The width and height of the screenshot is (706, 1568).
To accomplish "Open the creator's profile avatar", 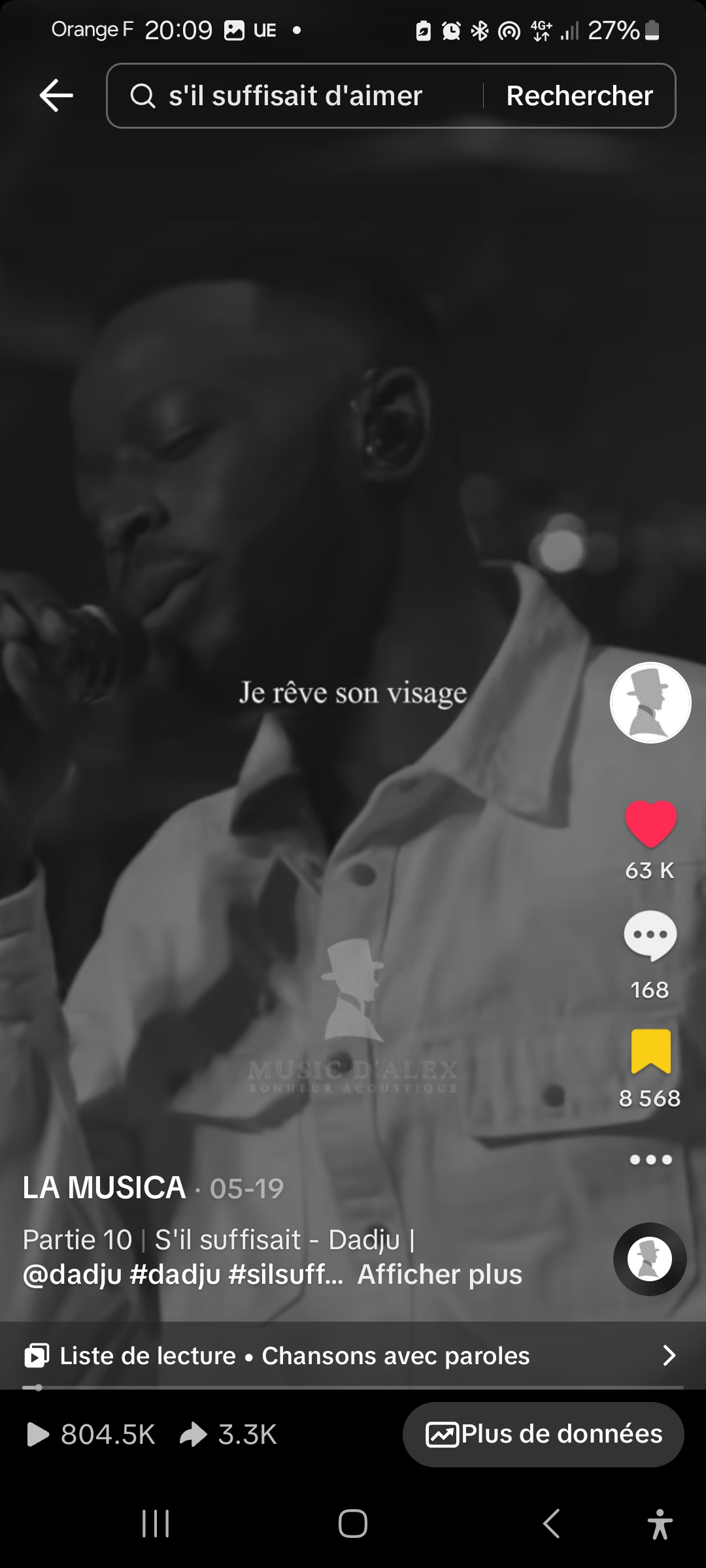I will (x=650, y=703).
